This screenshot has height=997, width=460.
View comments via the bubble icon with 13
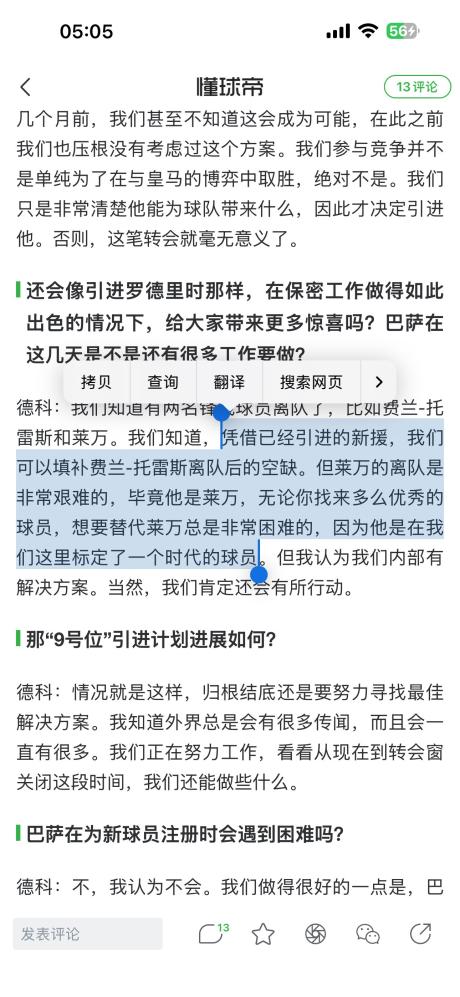[213, 933]
